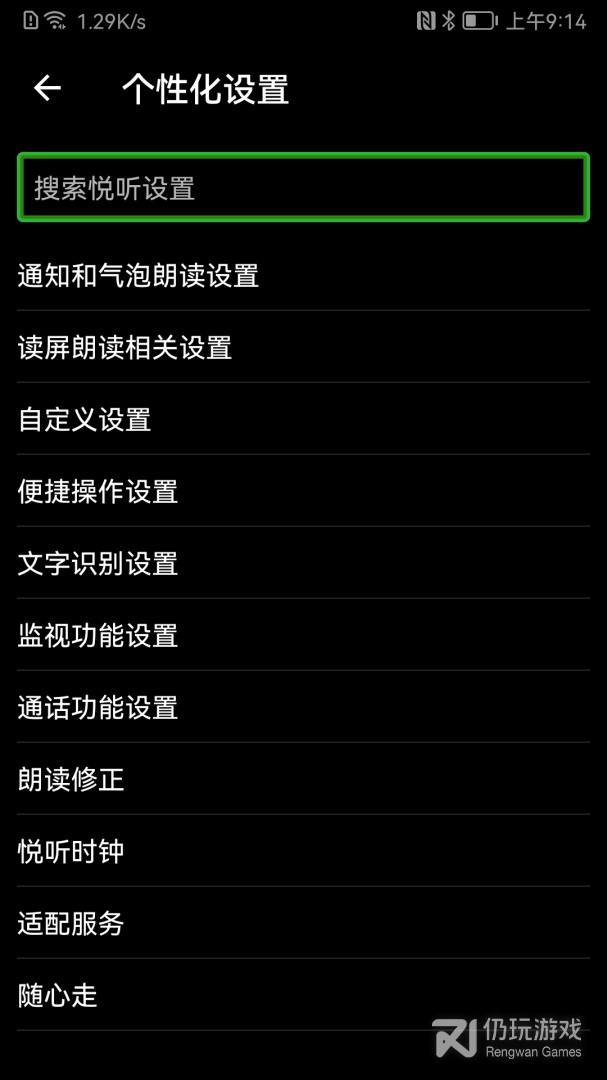Open 朗读修正 settings
The width and height of the screenshot is (607, 1080).
tap(71, 779)
